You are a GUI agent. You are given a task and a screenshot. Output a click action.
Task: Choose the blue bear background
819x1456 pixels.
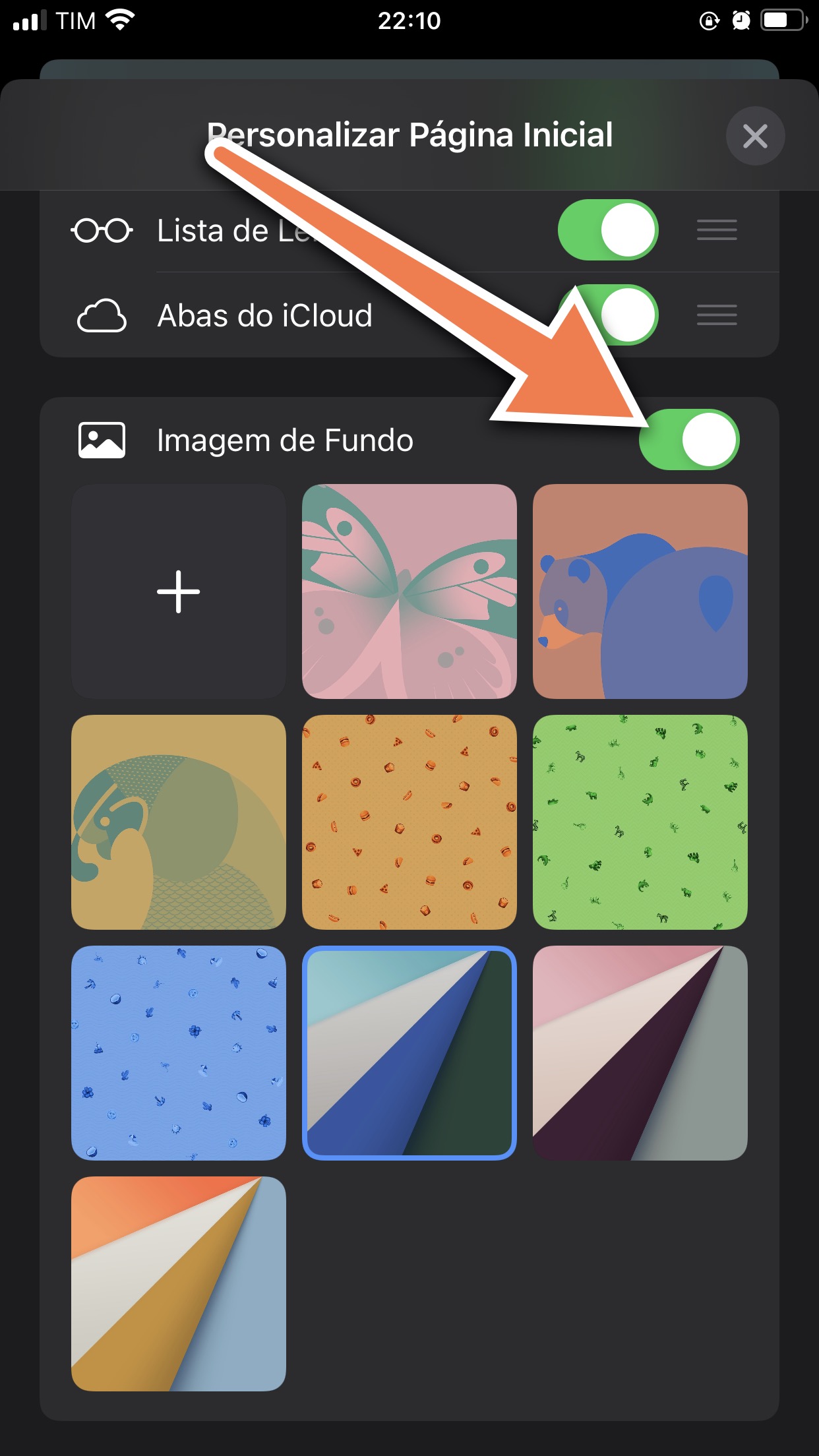(640, 591)
